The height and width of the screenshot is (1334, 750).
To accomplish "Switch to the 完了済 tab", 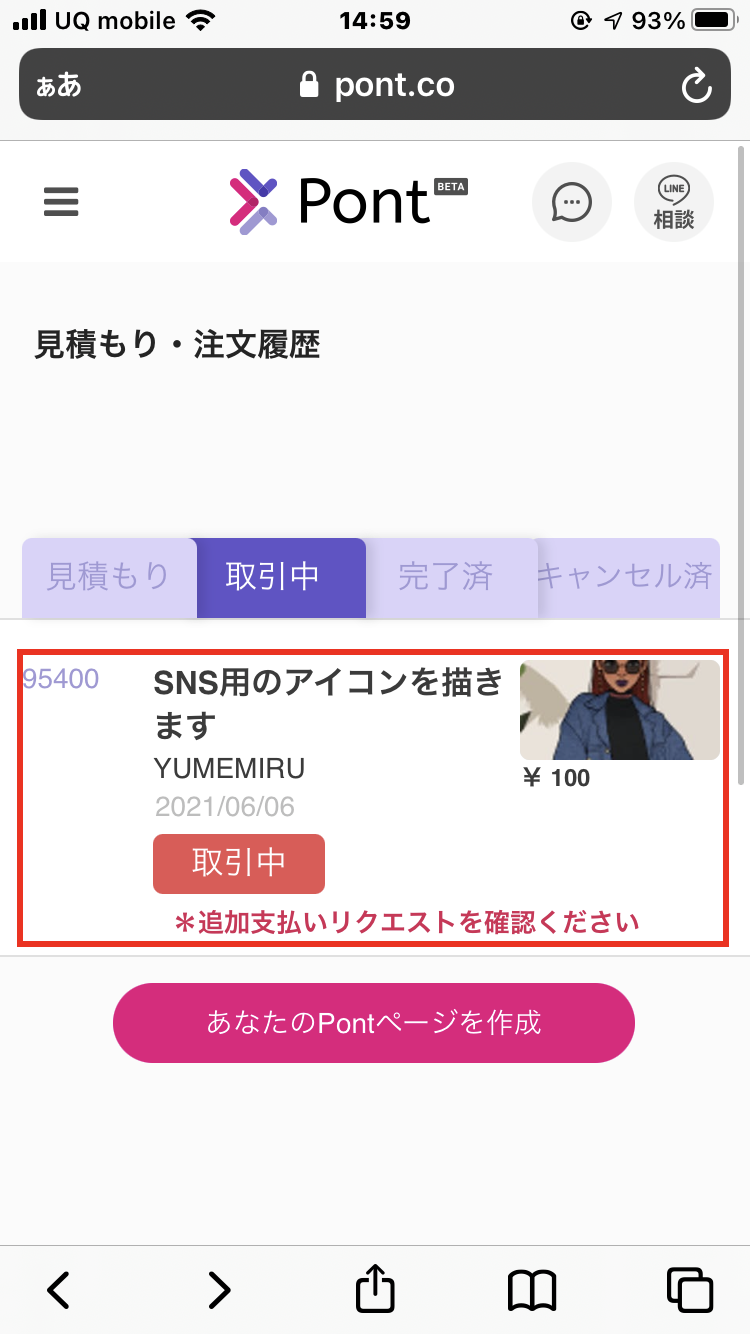I will click(446, 577).
